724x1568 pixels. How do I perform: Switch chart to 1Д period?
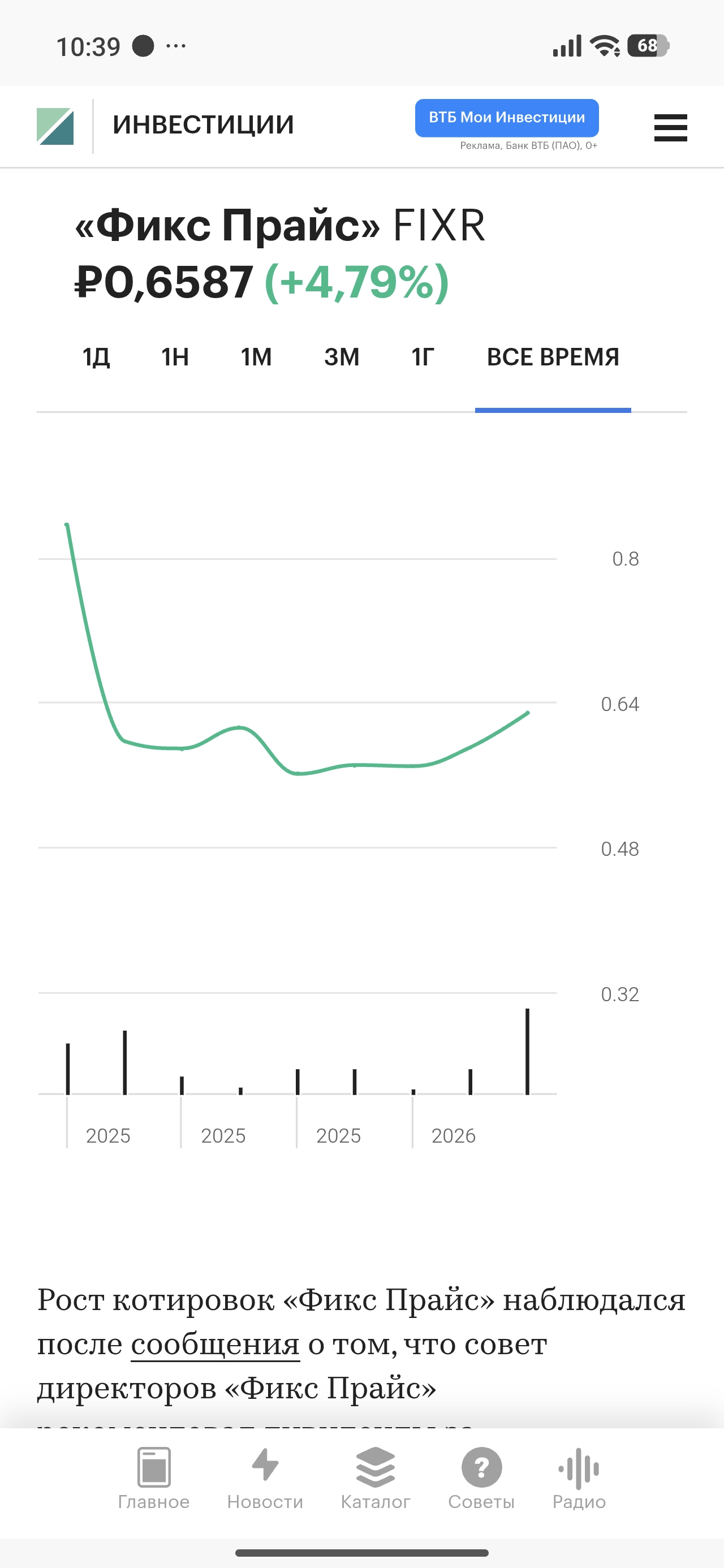point(96,357)
